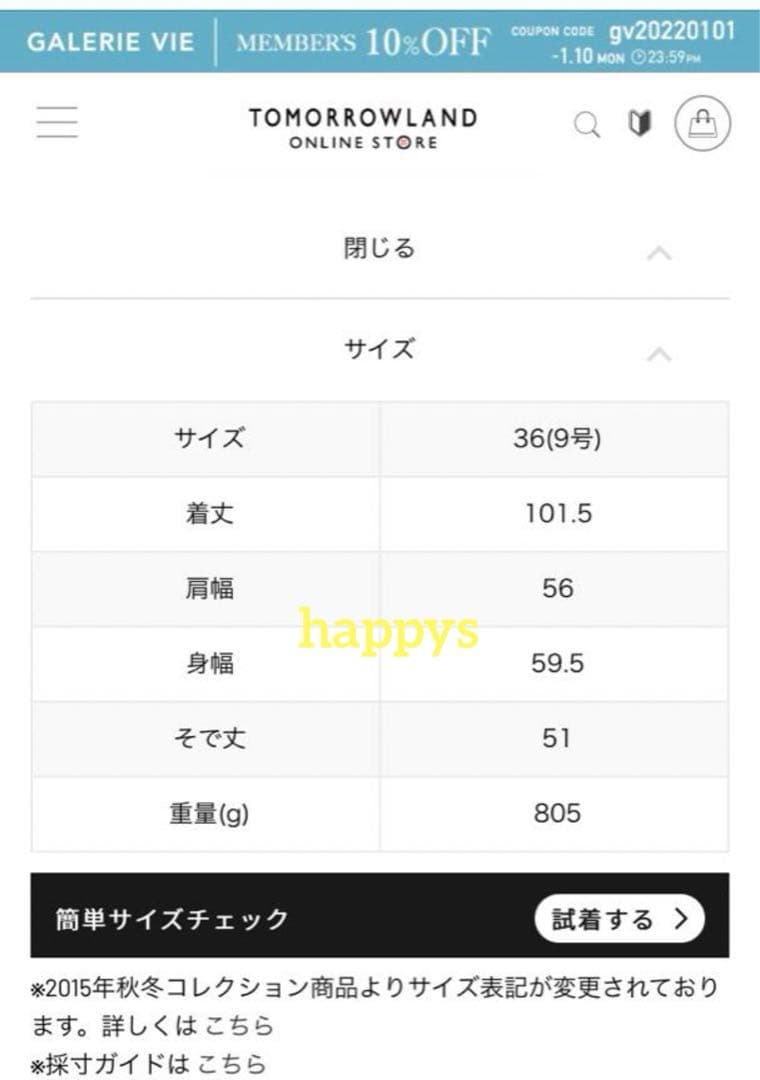
Task: Collapse the サイズ section chevron
Action: tap(658, 352)
